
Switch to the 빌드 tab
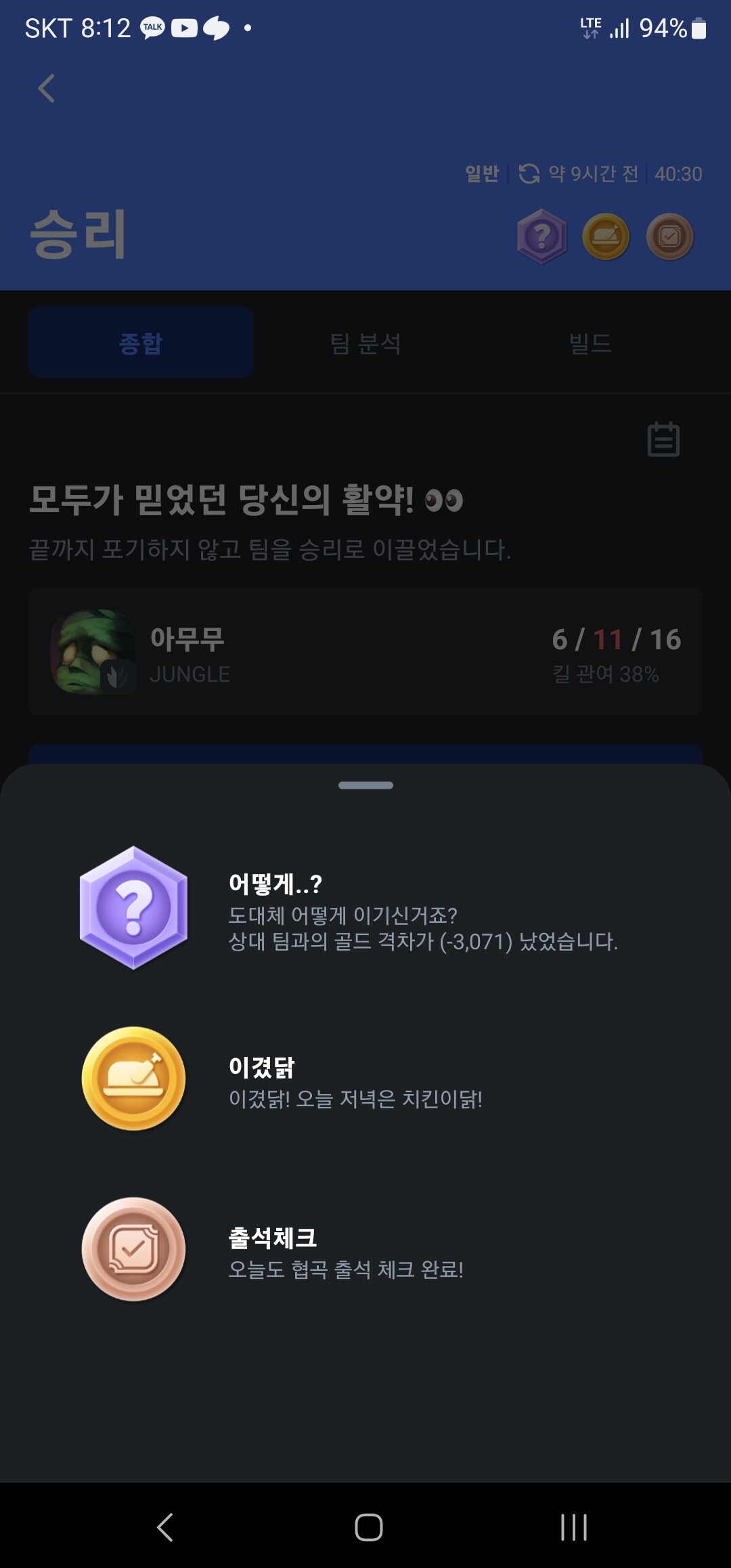coord(590,343)
